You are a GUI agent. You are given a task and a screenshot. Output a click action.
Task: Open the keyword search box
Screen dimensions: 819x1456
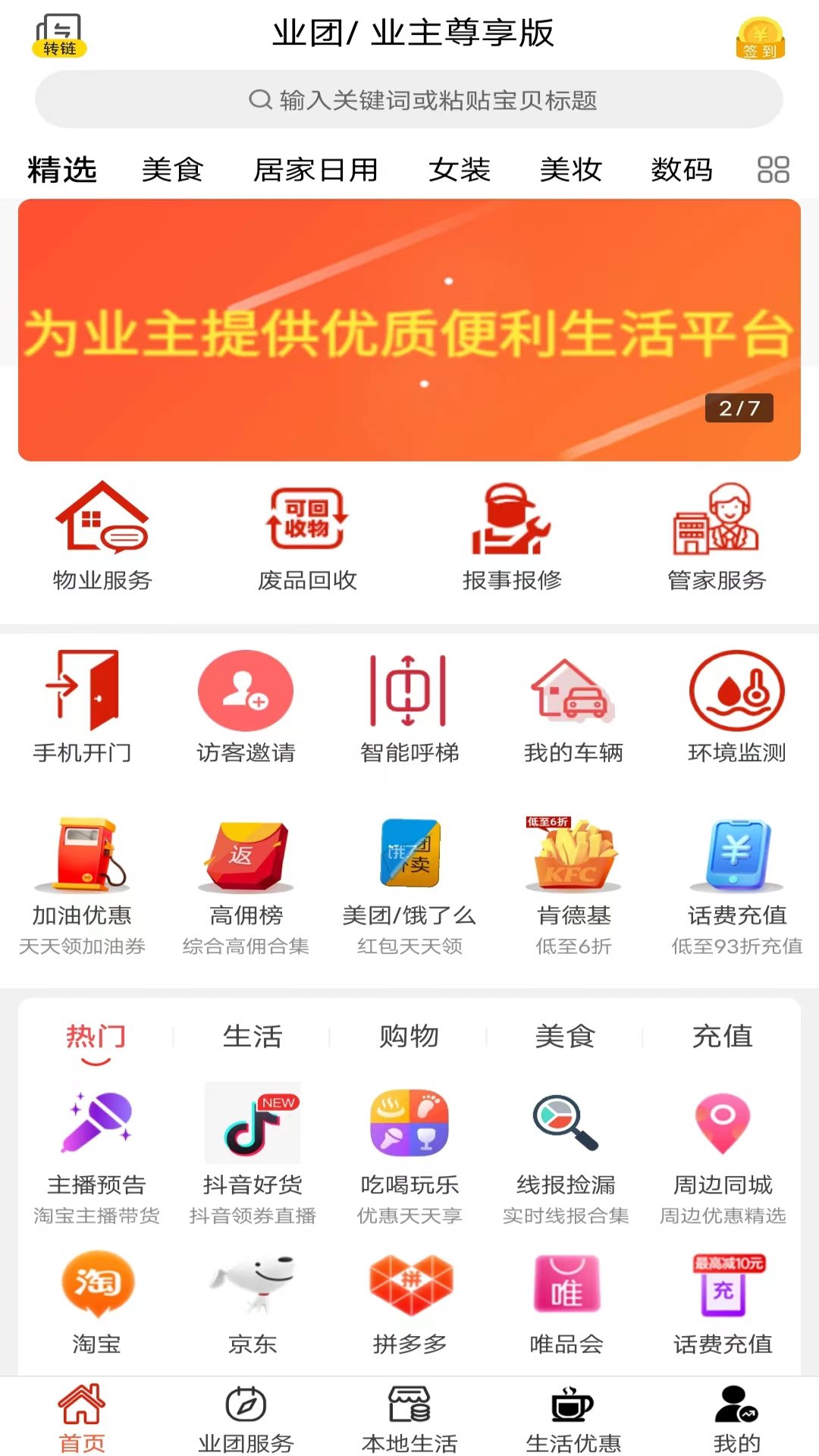(409, 100)
